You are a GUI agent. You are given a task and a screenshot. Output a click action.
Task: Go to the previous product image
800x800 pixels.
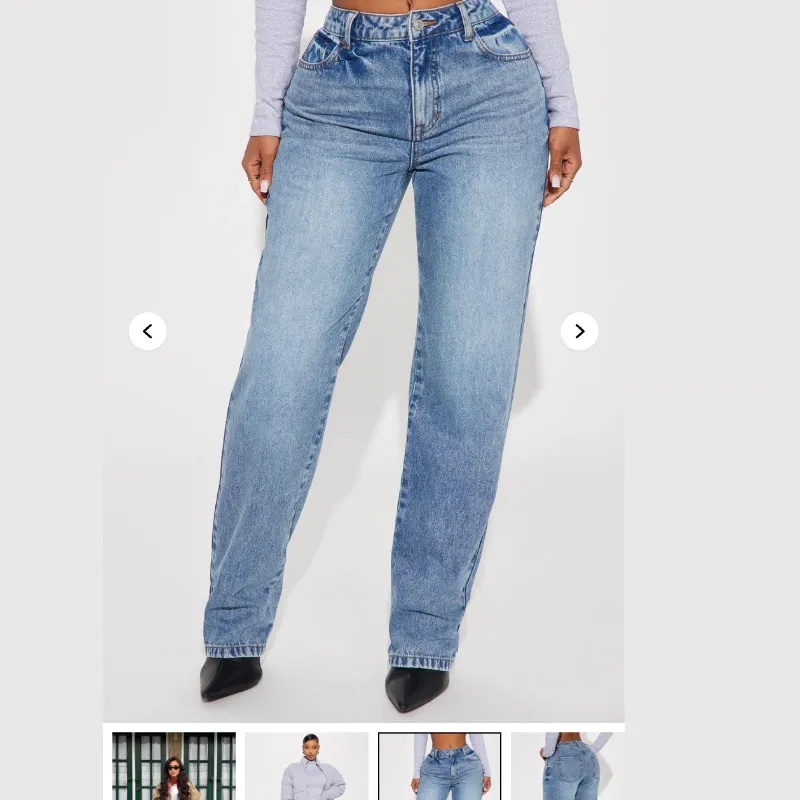point(148,331)
